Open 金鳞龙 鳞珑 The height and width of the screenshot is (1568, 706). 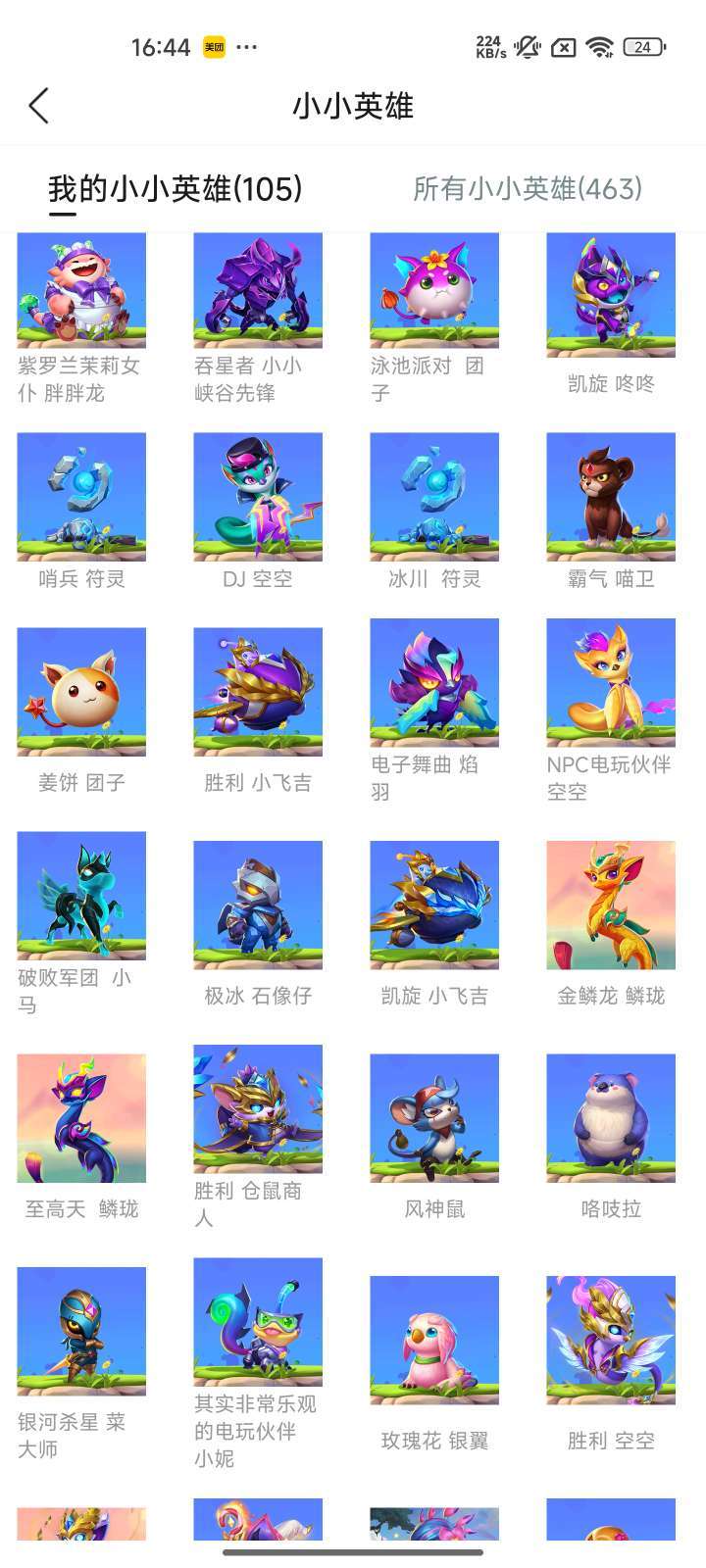[611, 924]
